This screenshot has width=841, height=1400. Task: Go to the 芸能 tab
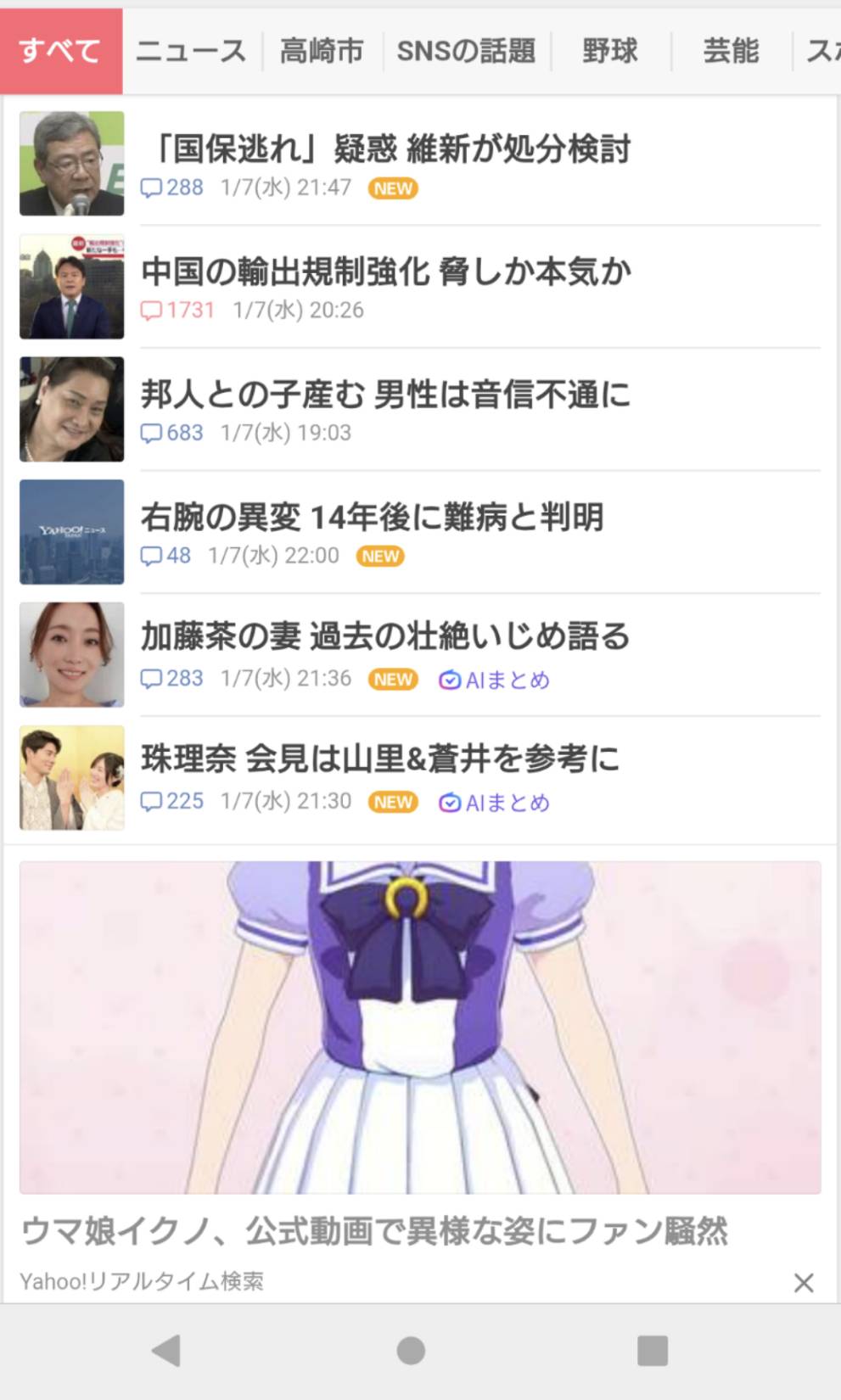click(x=731, y=51)
